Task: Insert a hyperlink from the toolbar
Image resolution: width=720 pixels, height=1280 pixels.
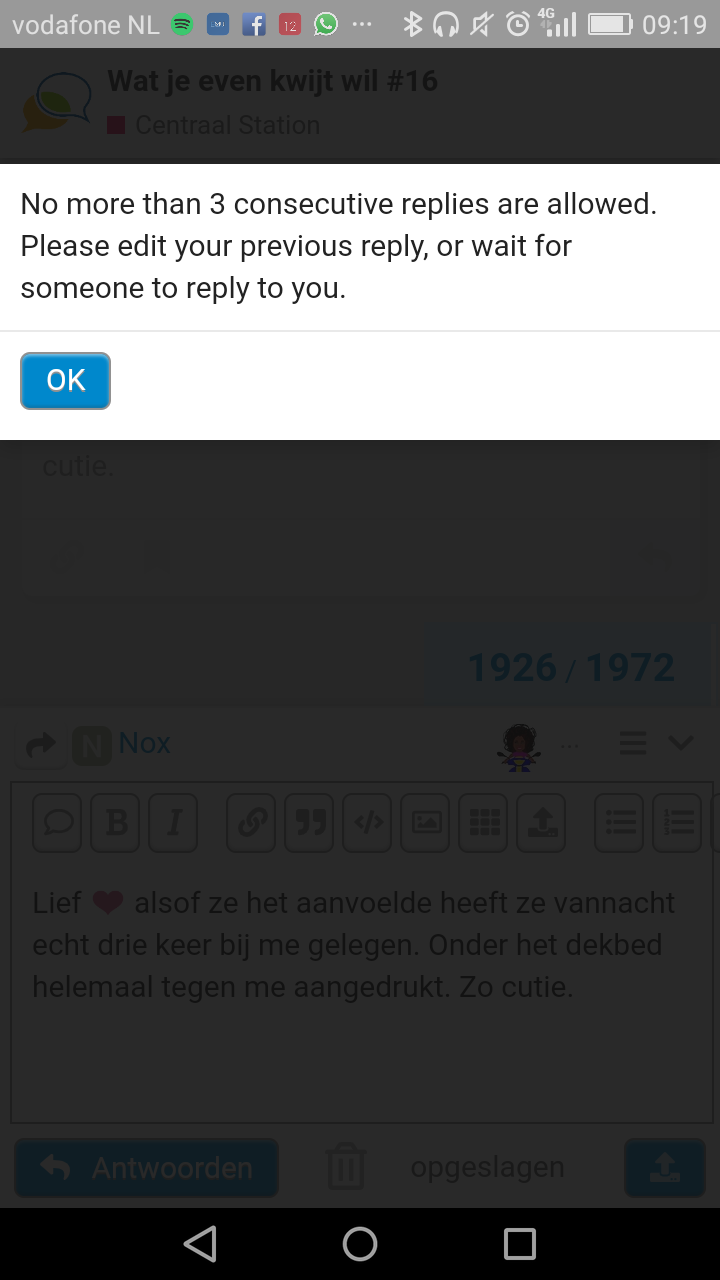Action: click(x=252, y=822)
